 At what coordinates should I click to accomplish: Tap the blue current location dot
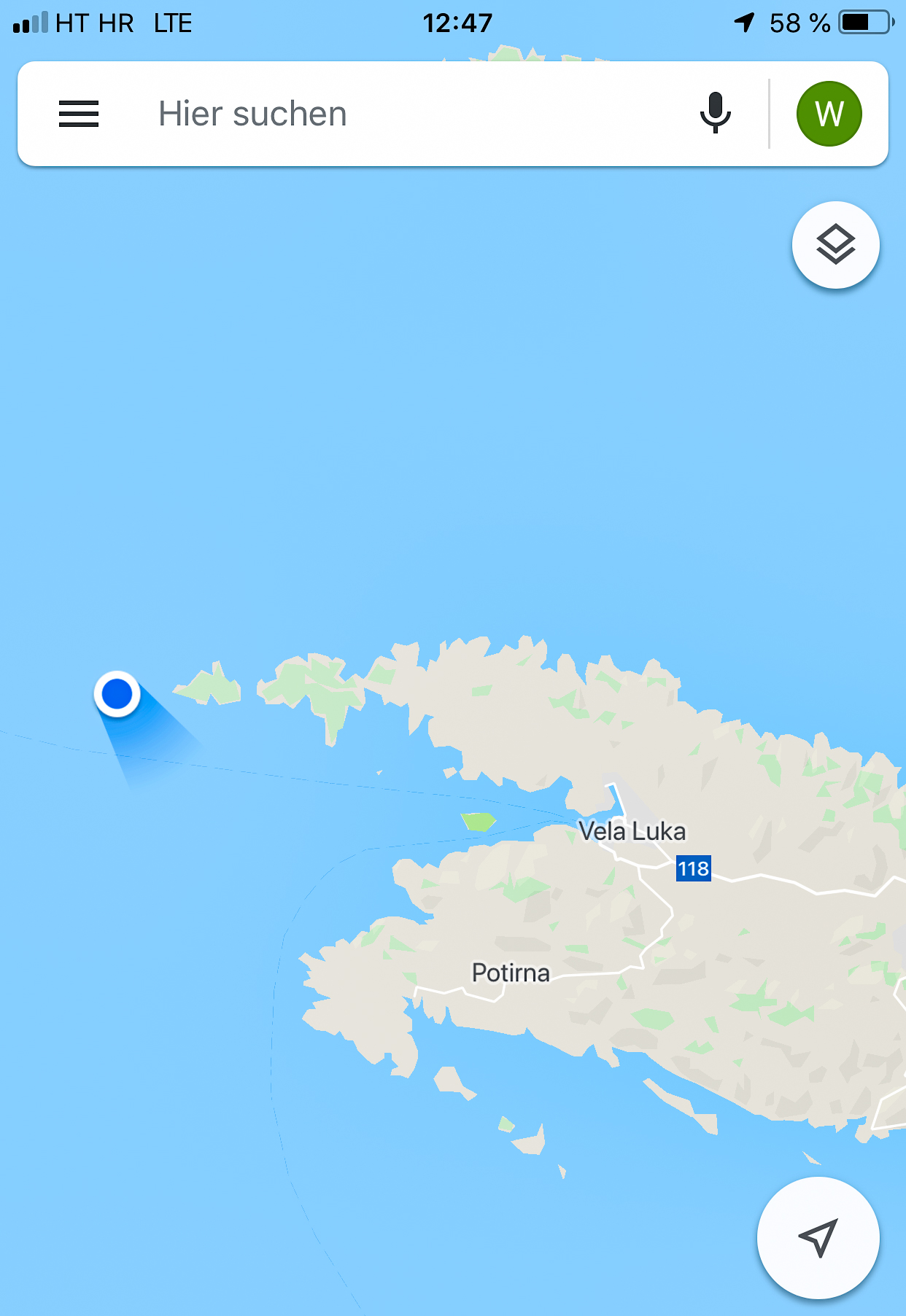point(117,693)
